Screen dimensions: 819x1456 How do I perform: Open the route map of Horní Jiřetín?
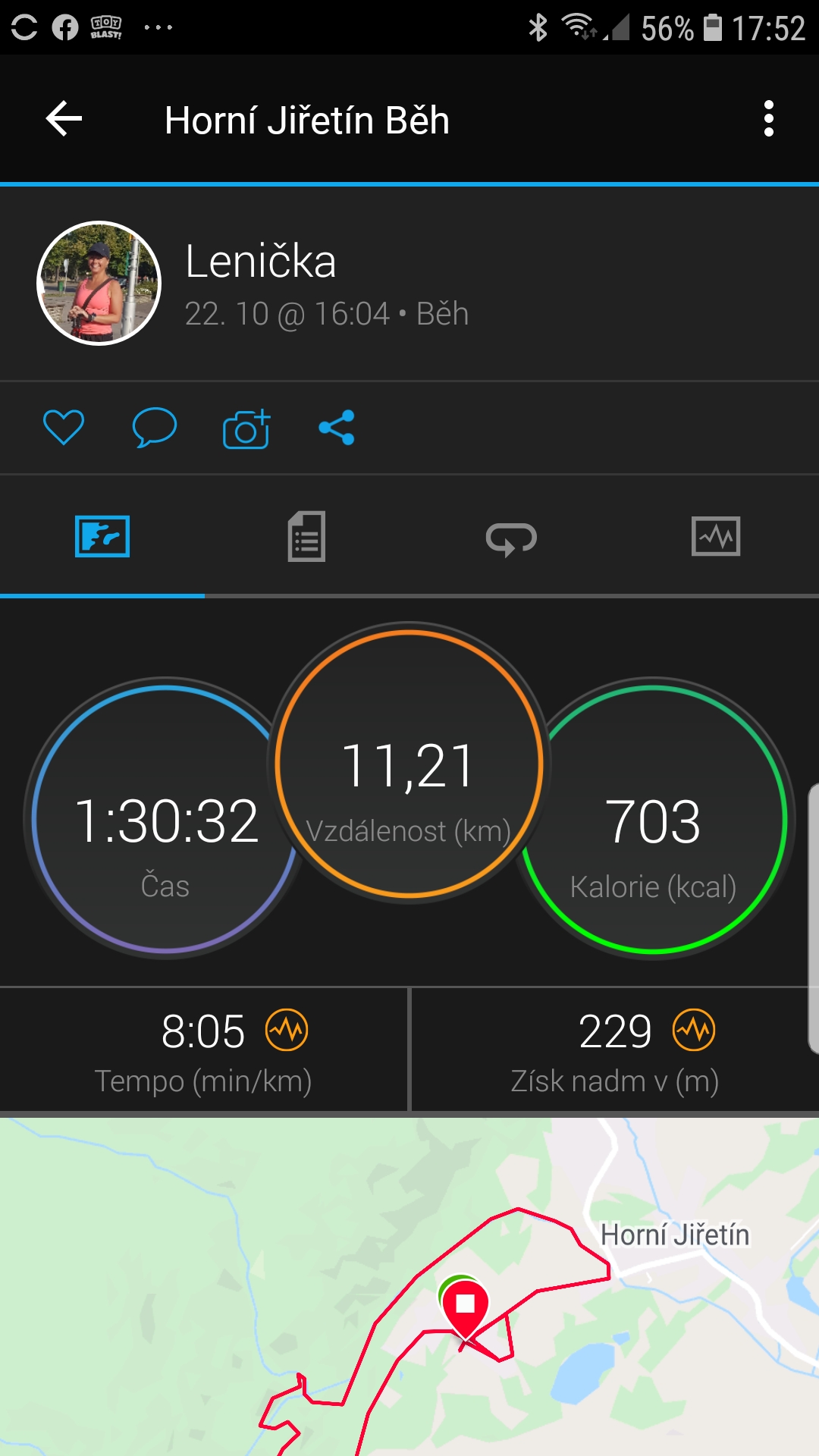[409, 1287]
